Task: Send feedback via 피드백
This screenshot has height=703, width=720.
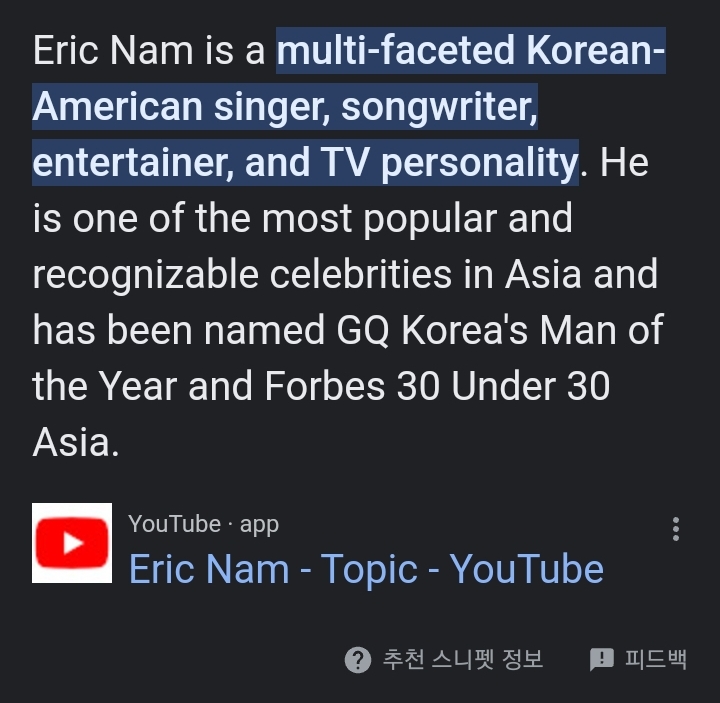Action: pyautogui.click(x=639, y=660)
